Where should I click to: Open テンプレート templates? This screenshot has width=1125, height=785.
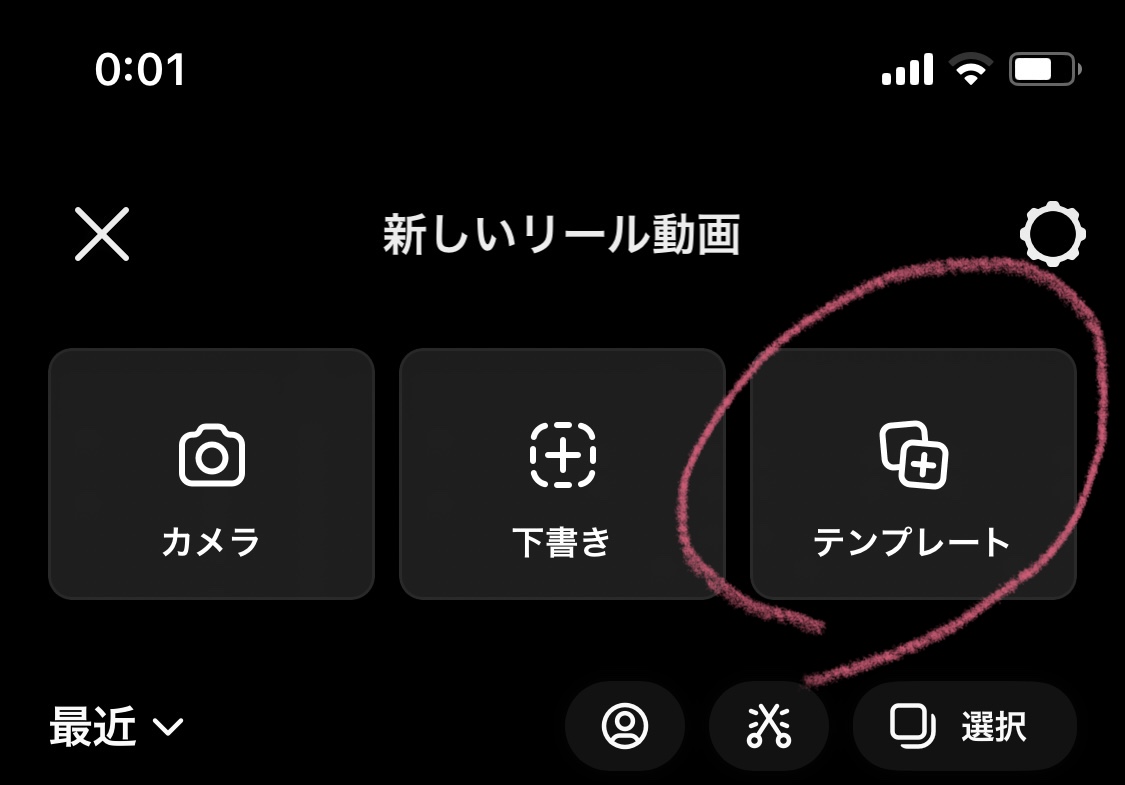913,474
